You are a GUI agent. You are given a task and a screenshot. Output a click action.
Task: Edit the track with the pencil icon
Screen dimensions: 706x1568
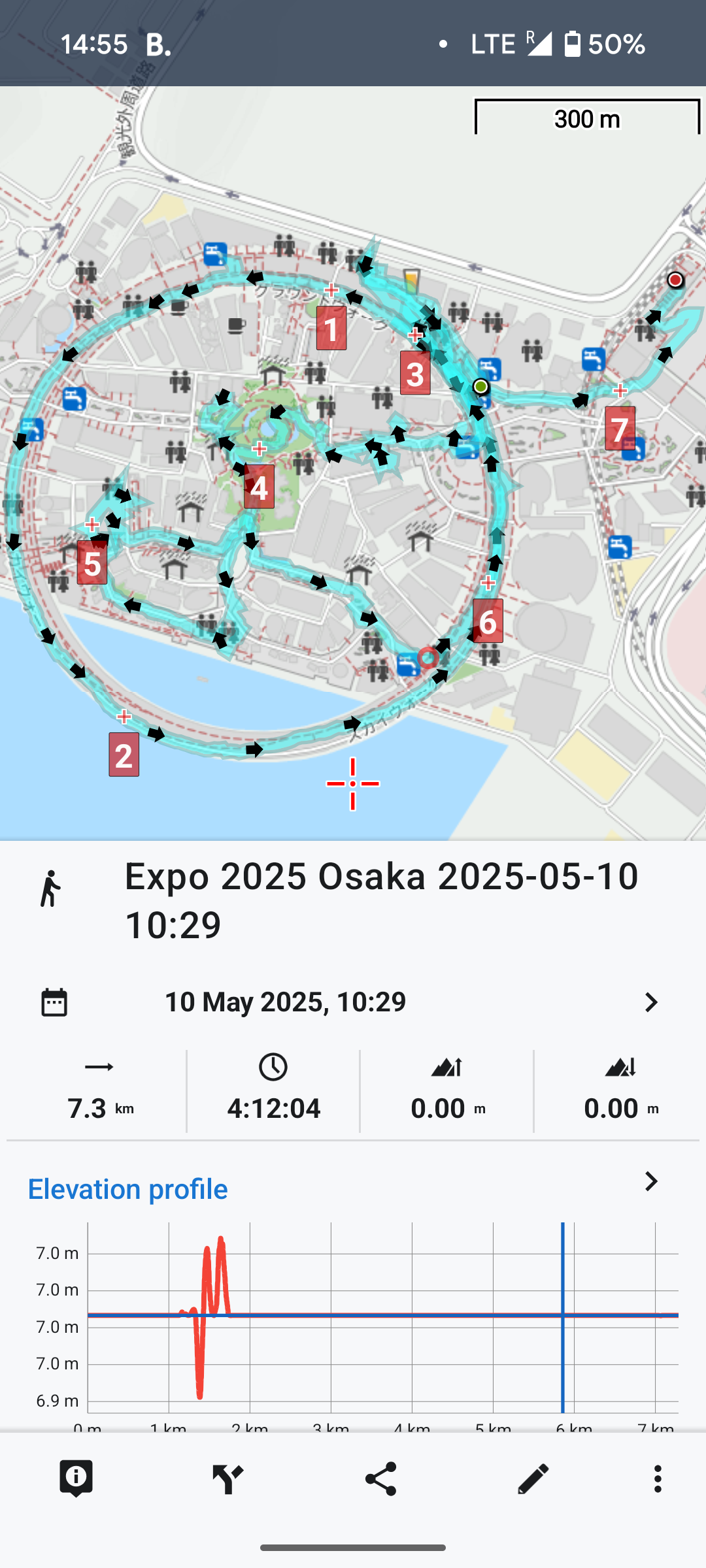533,1478
